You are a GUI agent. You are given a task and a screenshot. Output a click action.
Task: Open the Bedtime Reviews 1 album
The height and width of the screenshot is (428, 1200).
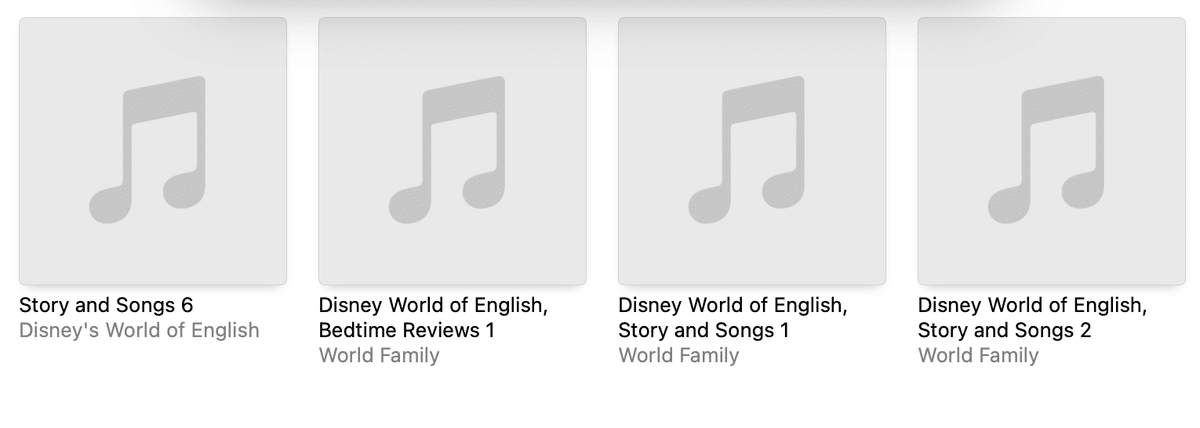coord(452,151)
